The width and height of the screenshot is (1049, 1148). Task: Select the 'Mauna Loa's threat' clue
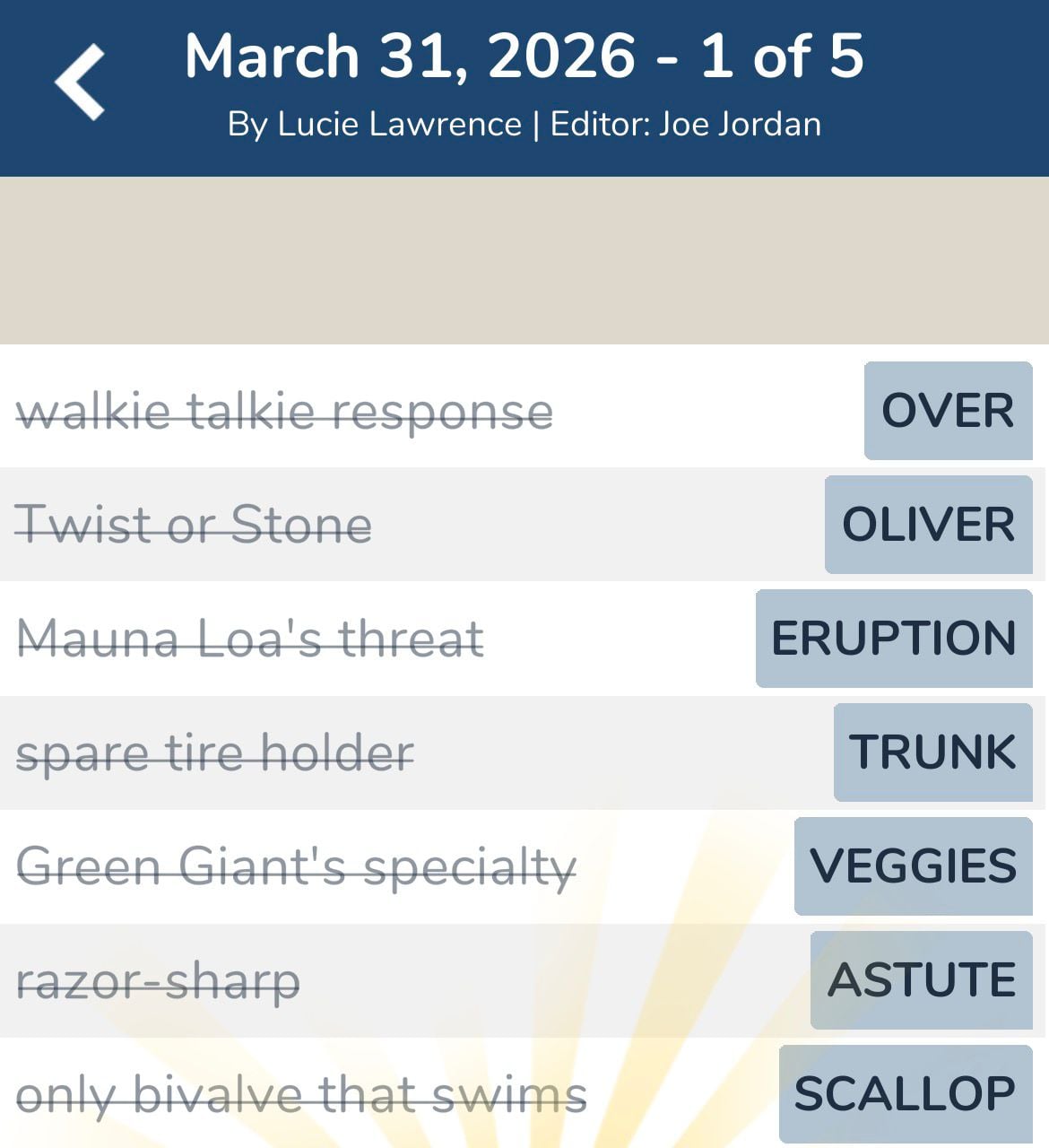(251, 639)
